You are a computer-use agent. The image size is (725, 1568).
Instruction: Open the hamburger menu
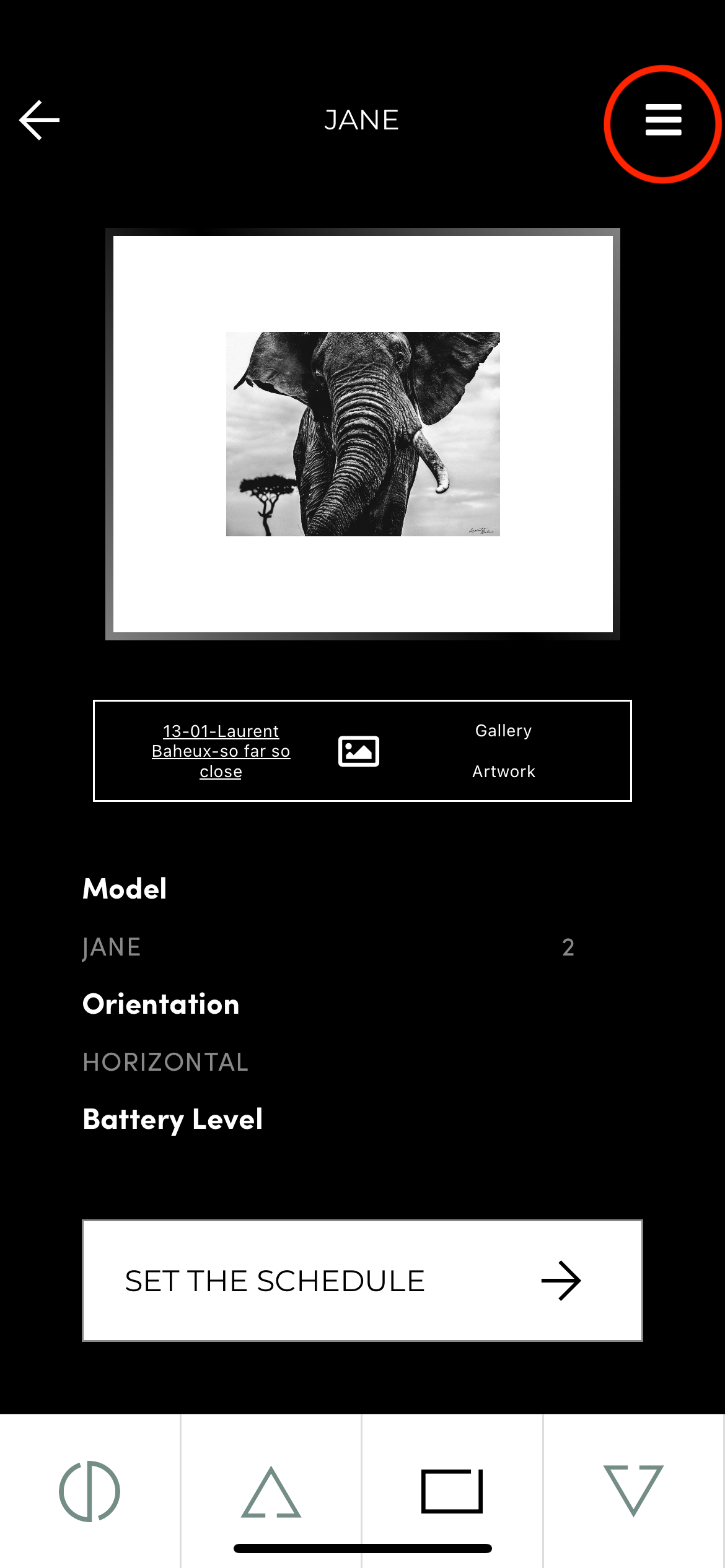pos(663,120)
